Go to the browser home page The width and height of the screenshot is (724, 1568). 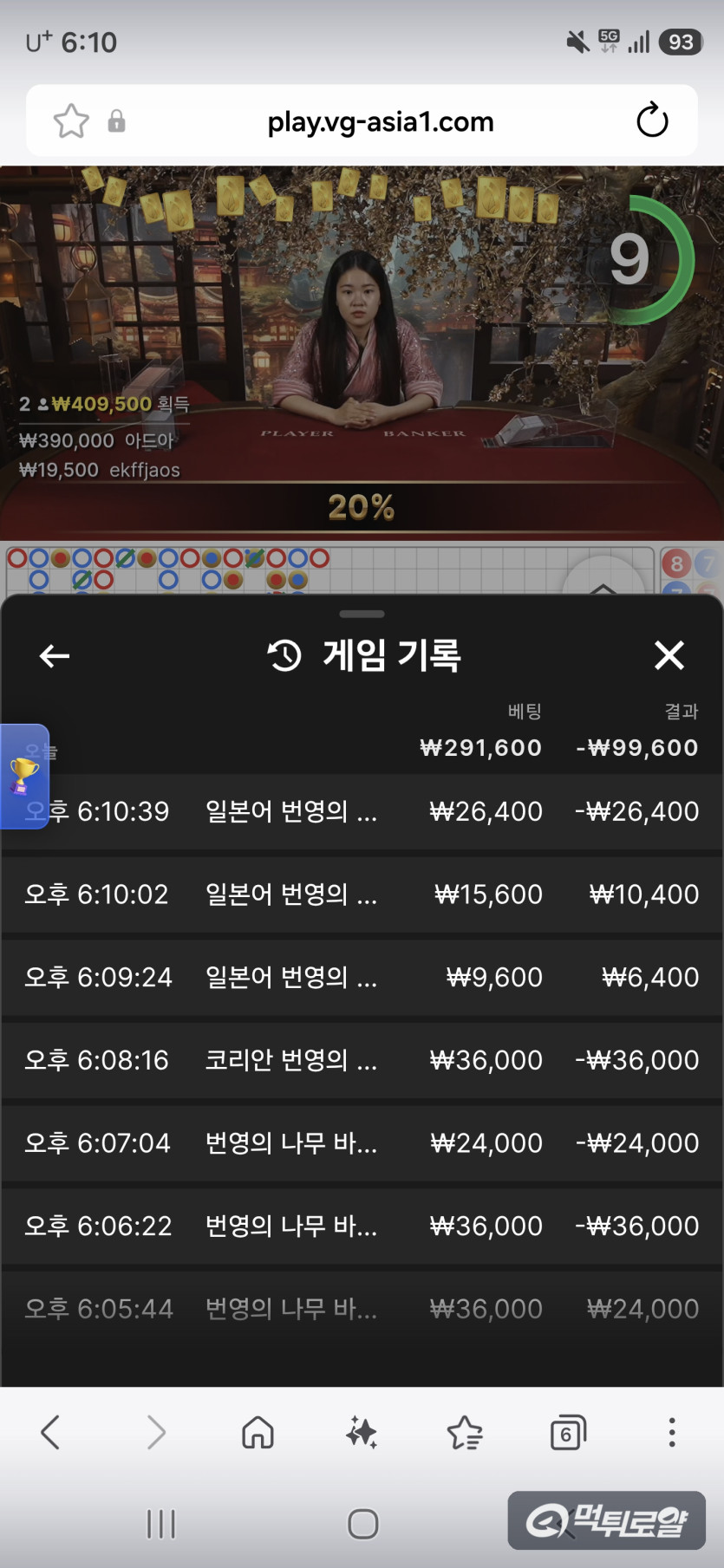[x=258, y=1433]
